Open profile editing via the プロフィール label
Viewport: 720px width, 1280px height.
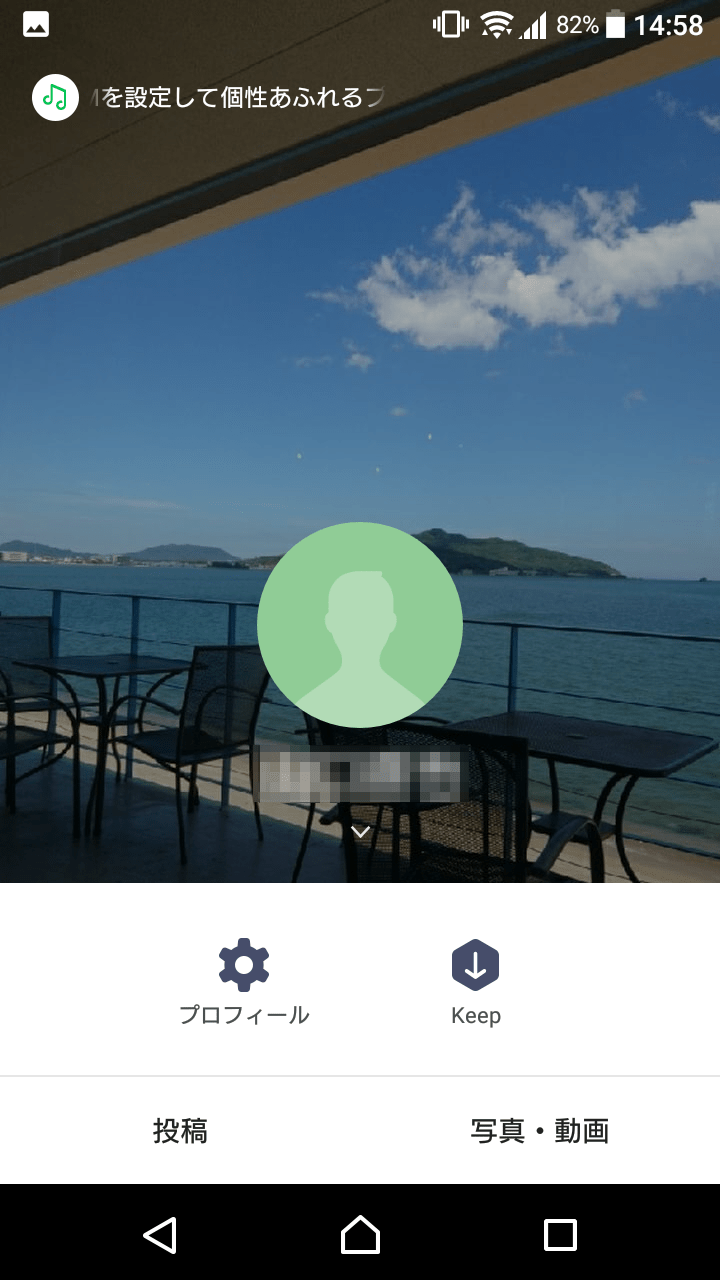243,1014
